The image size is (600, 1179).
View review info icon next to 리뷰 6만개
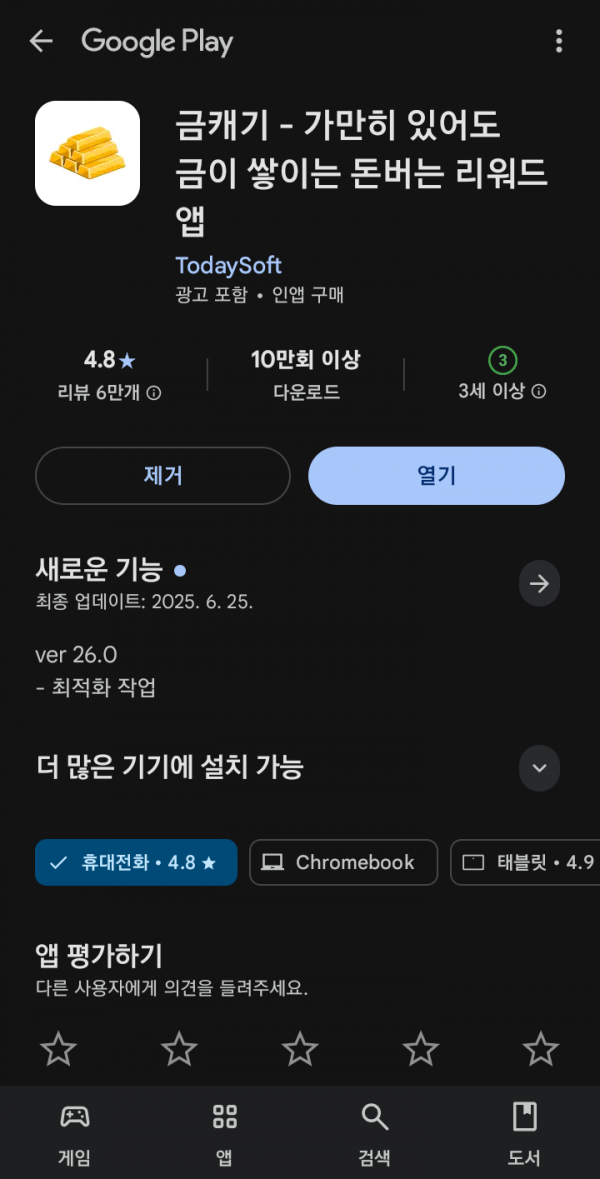tap(153, 393)
